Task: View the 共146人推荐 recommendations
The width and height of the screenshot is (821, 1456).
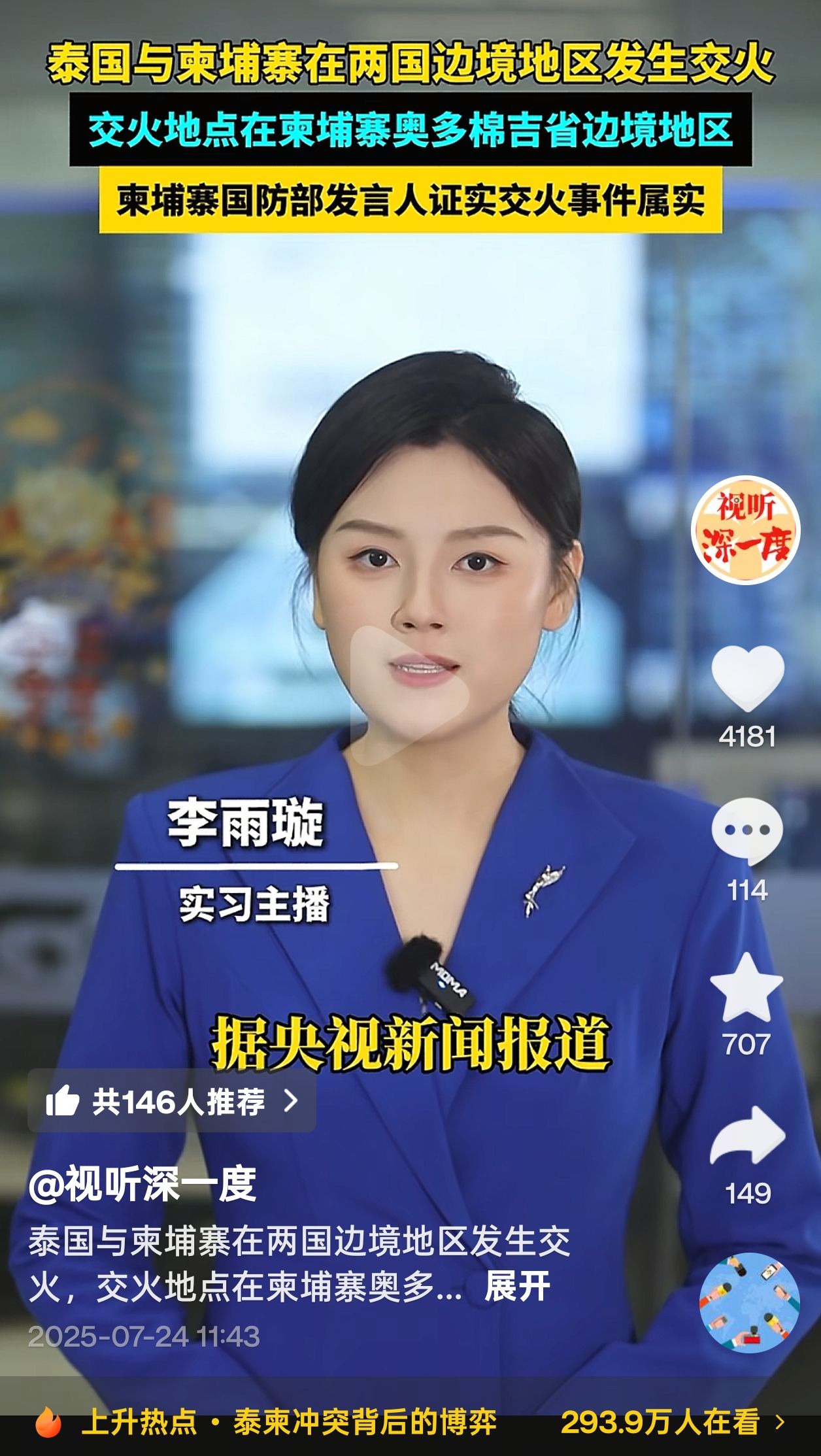Action: click(172, 1102)
